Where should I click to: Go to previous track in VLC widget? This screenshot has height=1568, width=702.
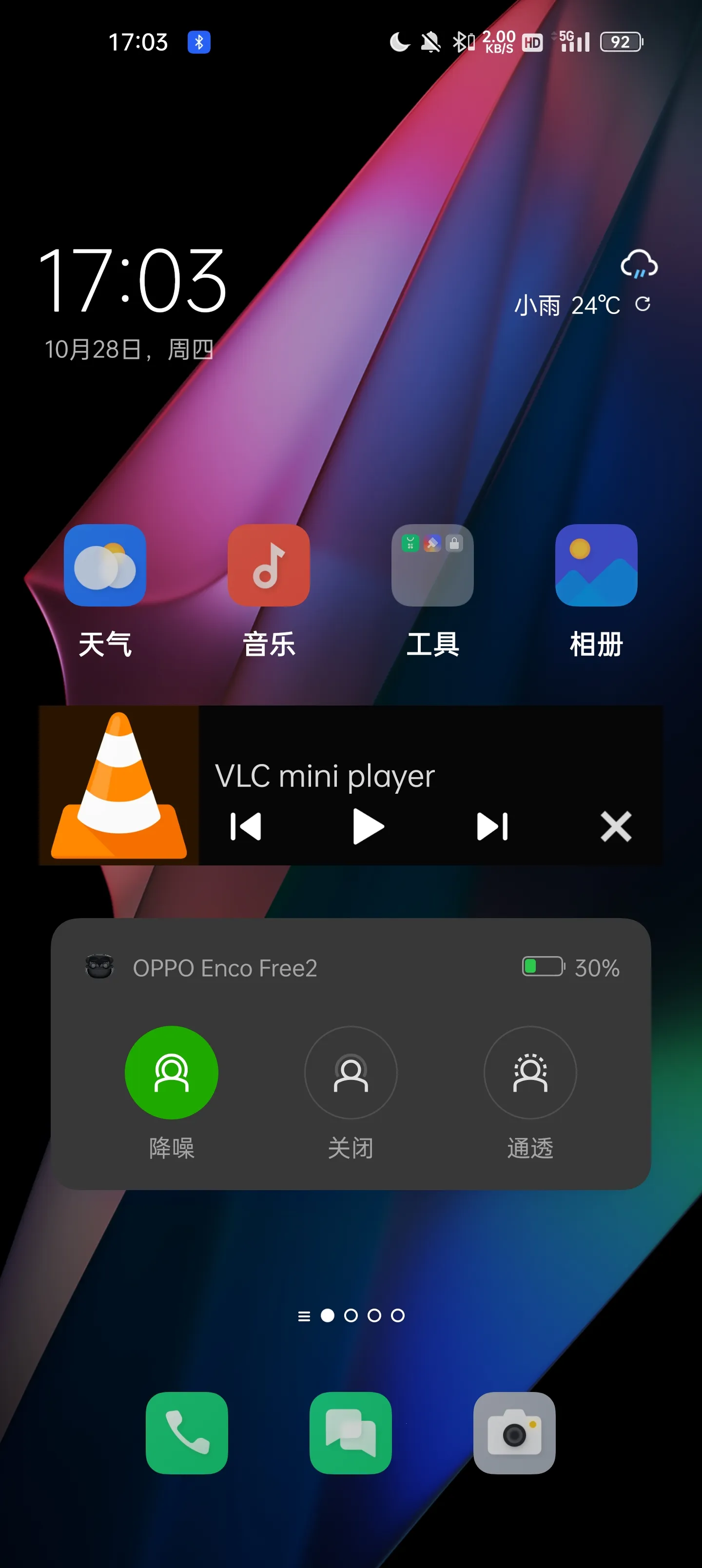(x=245, y=826)
